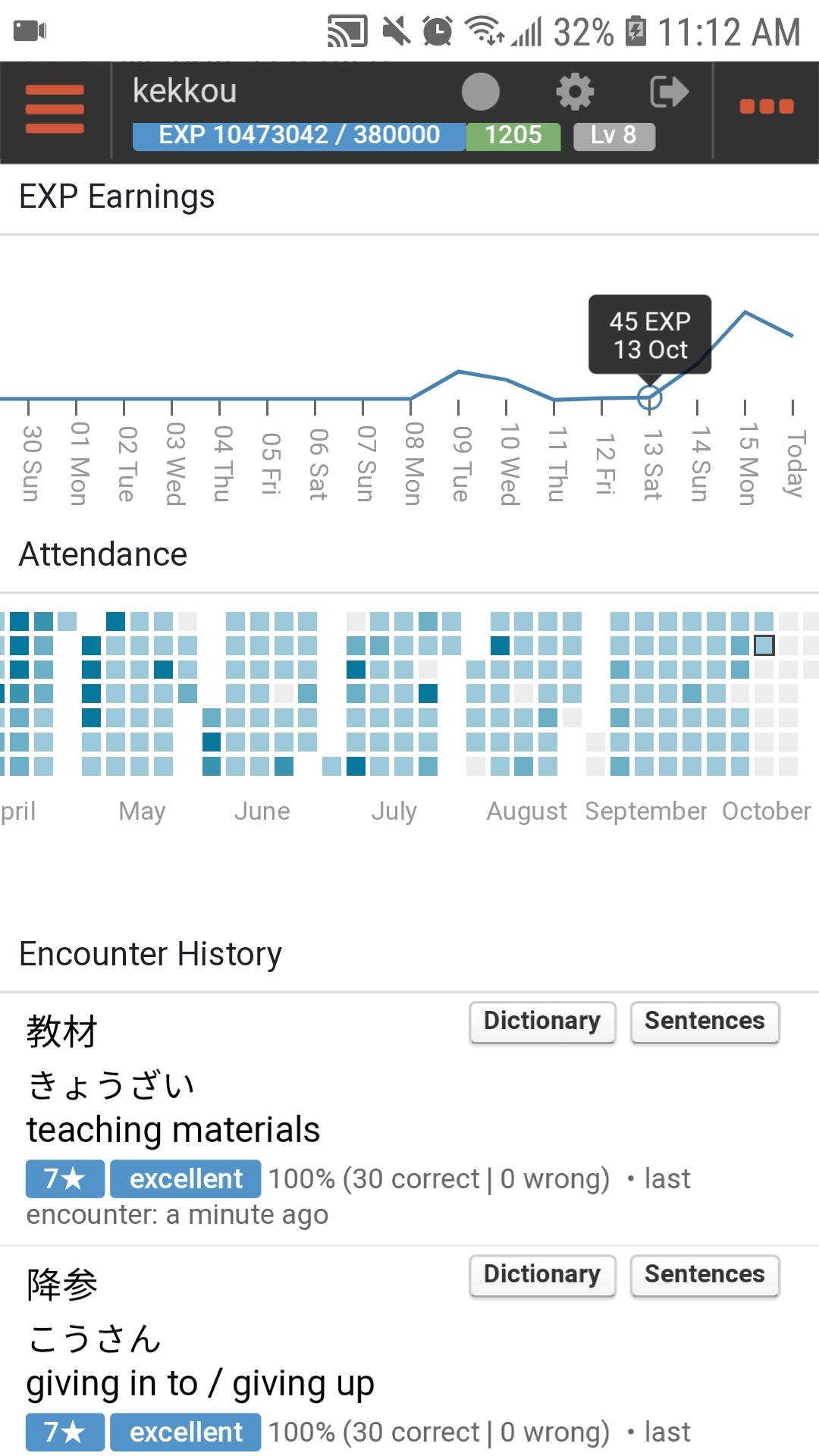
Task: Tap the grey circle status icon
Action: [481, 92]
